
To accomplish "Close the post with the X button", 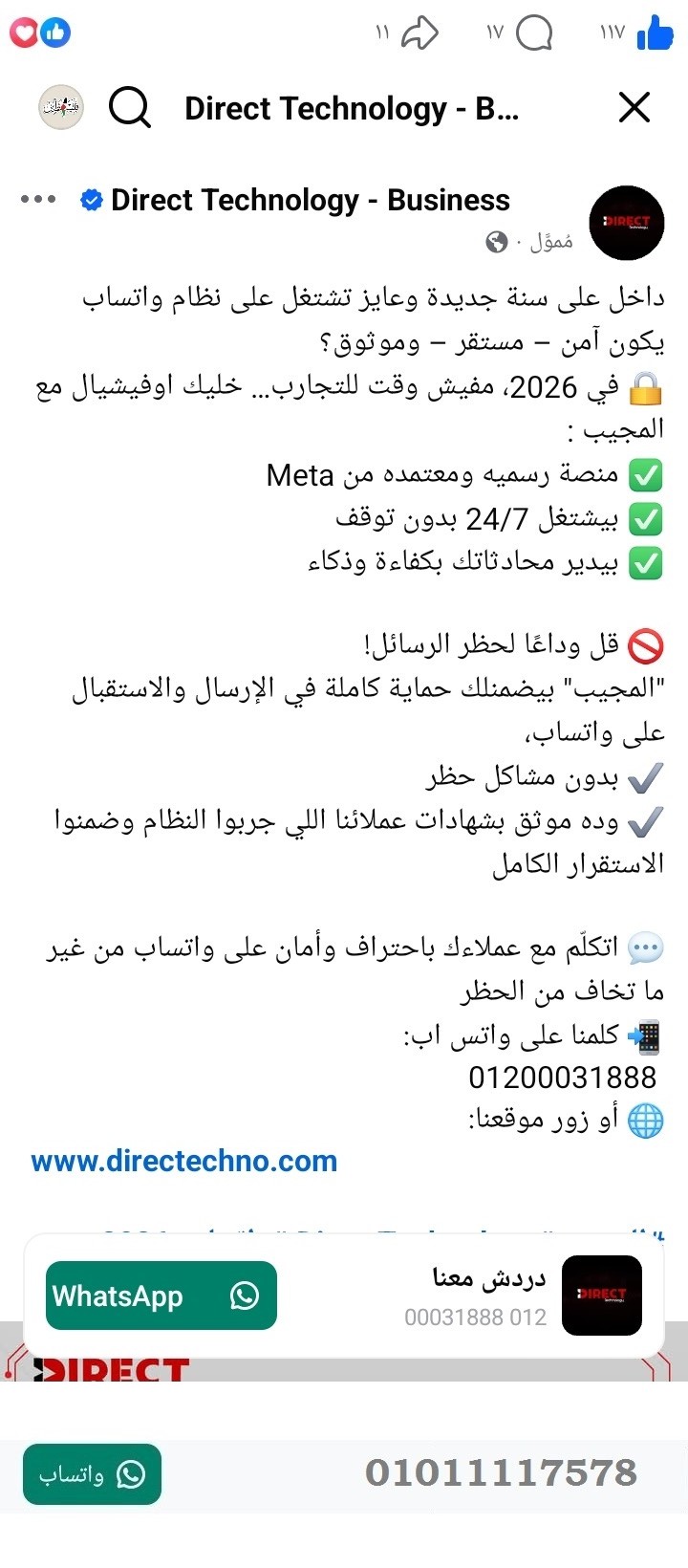I will tap(634, 107).
